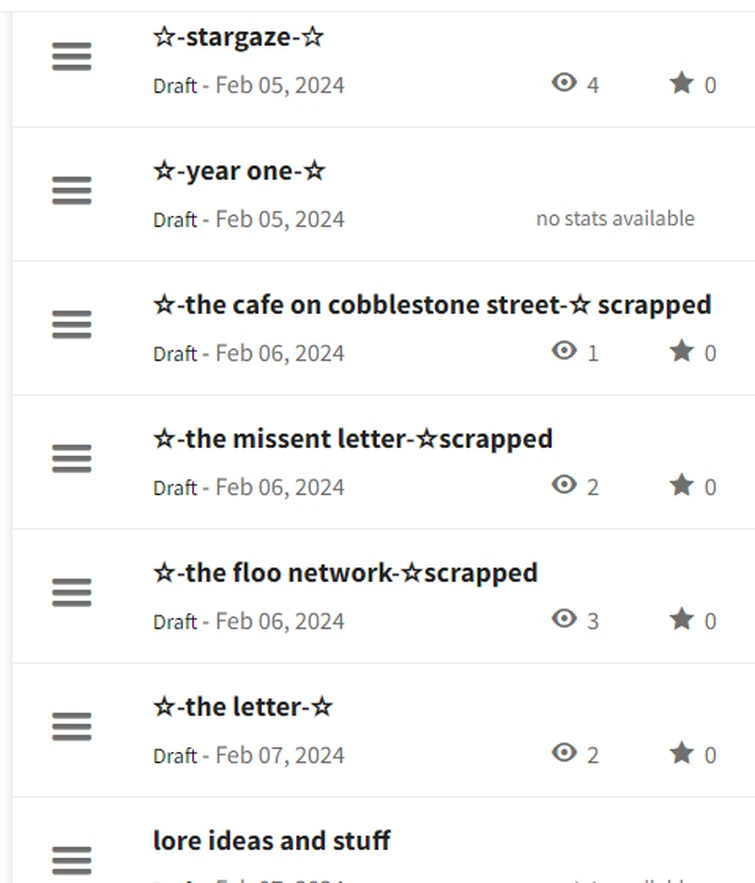
Task: Tap the reorder handle beside cobblestone street
Action: [72, 325]
